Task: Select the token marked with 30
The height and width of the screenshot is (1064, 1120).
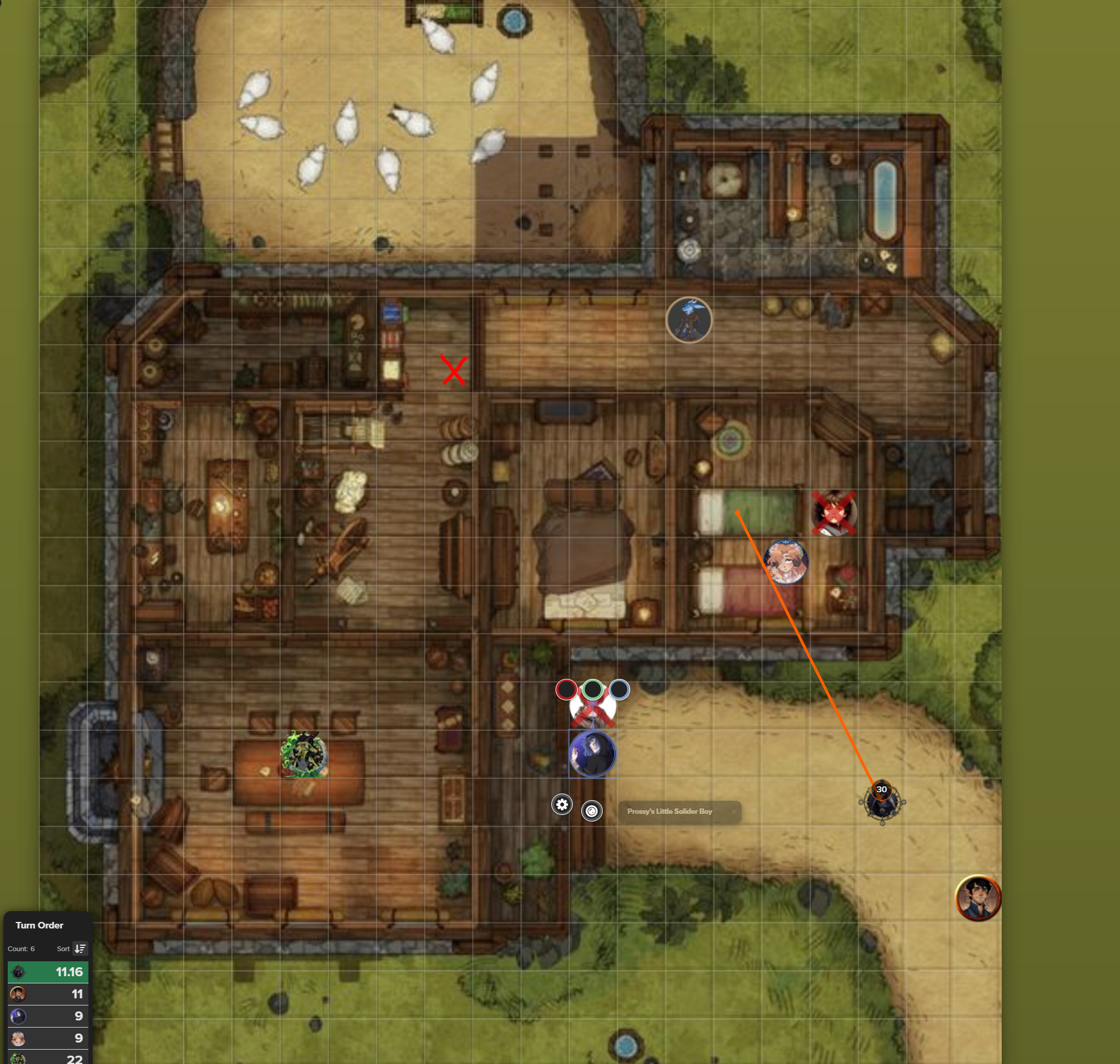Action: (x=882, y=802)
